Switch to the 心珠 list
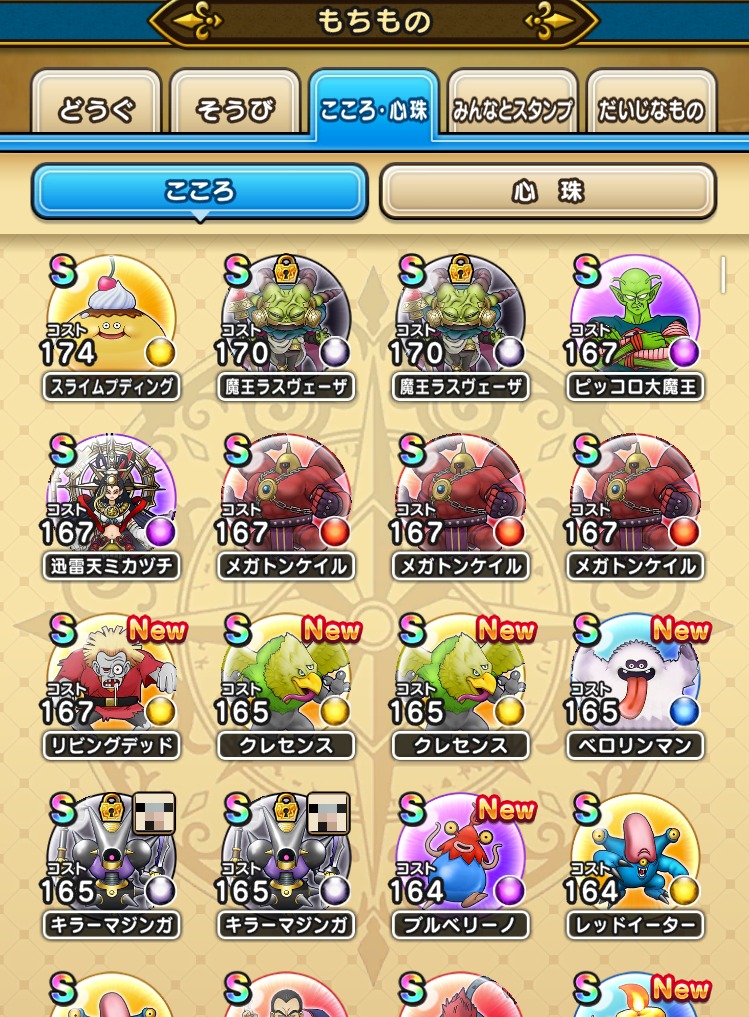The width and height of the screenshot is (749, 1017). (x=548, y=191)
